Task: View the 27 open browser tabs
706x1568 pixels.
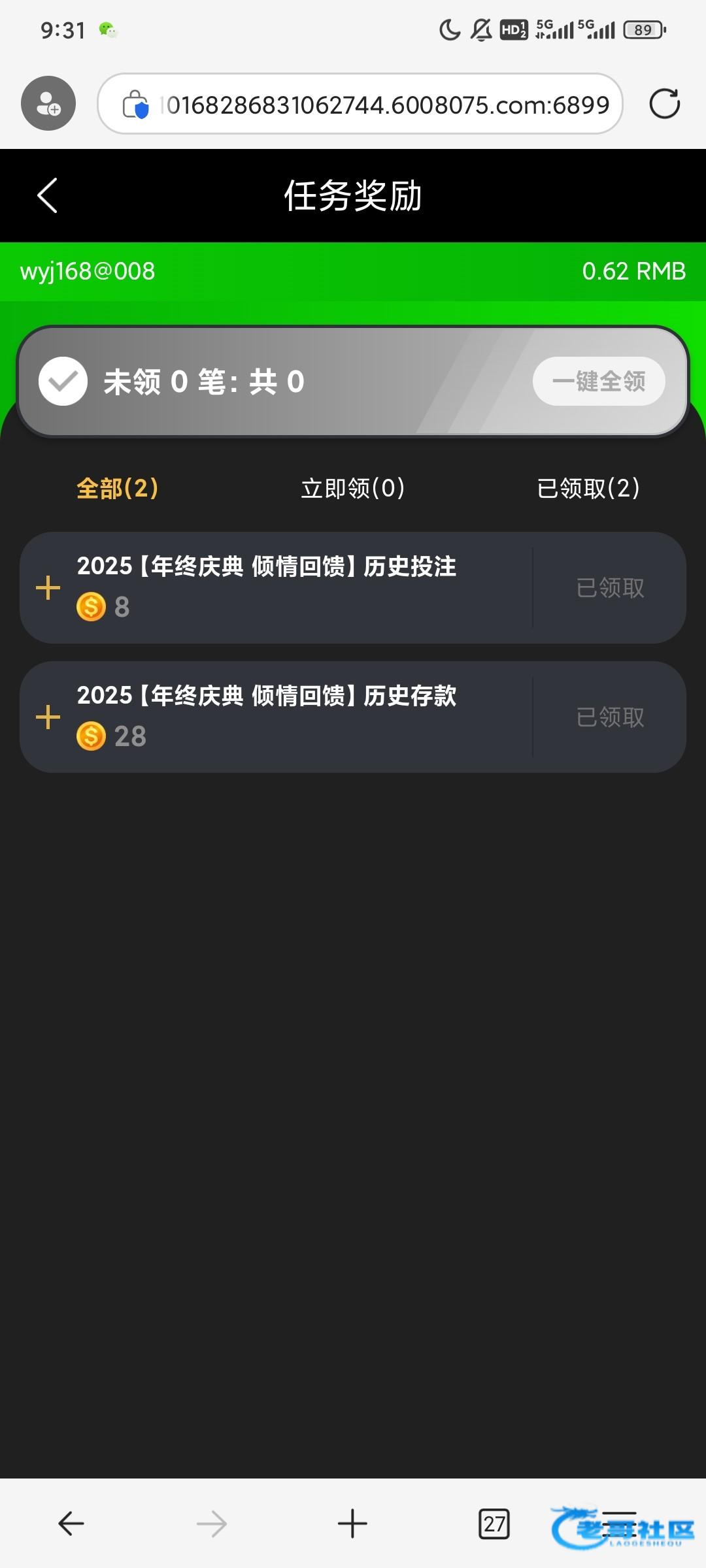Action: click(x=494, y=1524)
